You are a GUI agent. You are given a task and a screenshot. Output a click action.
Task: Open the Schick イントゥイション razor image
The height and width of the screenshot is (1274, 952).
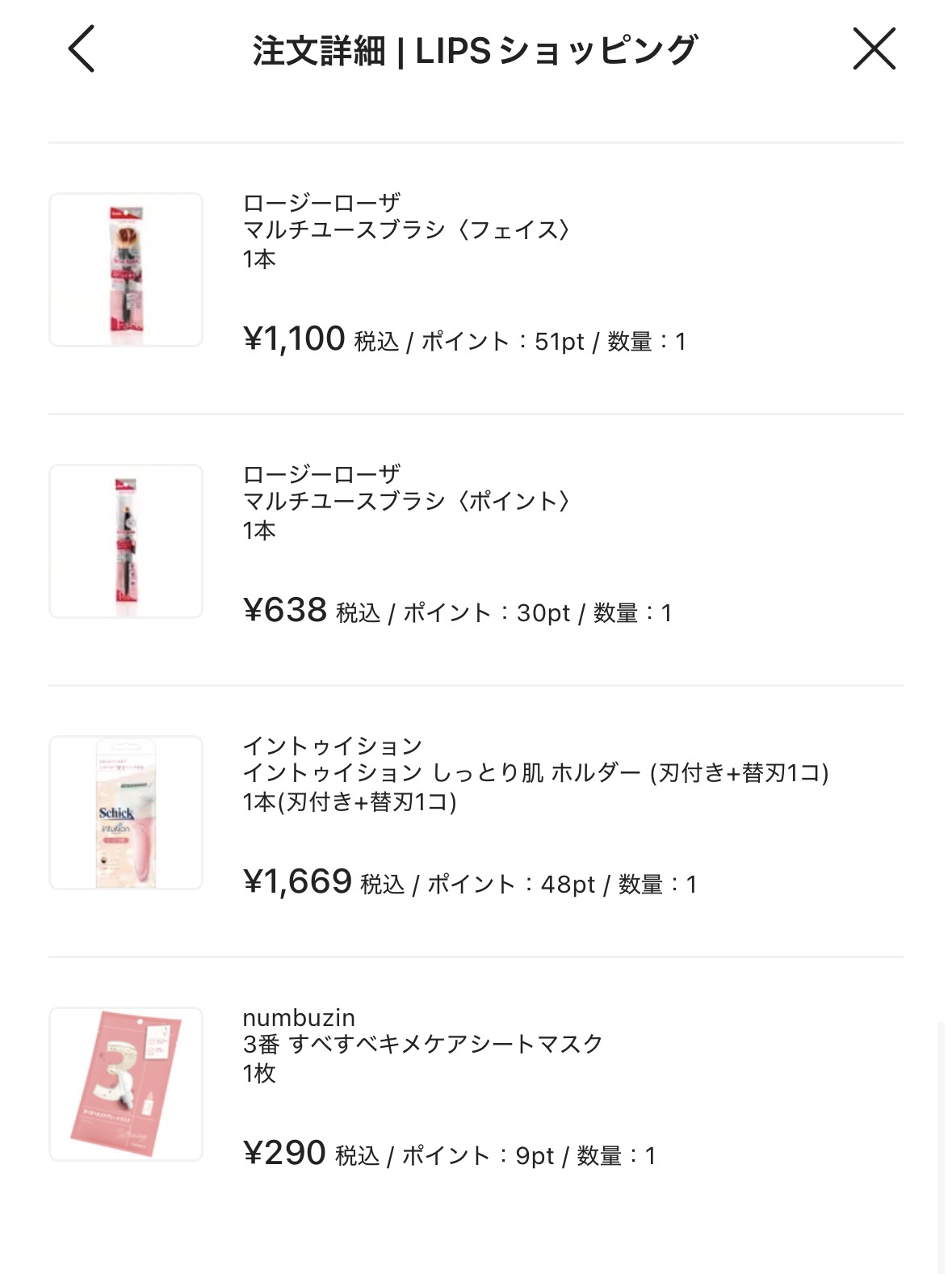tap(126, 813)
